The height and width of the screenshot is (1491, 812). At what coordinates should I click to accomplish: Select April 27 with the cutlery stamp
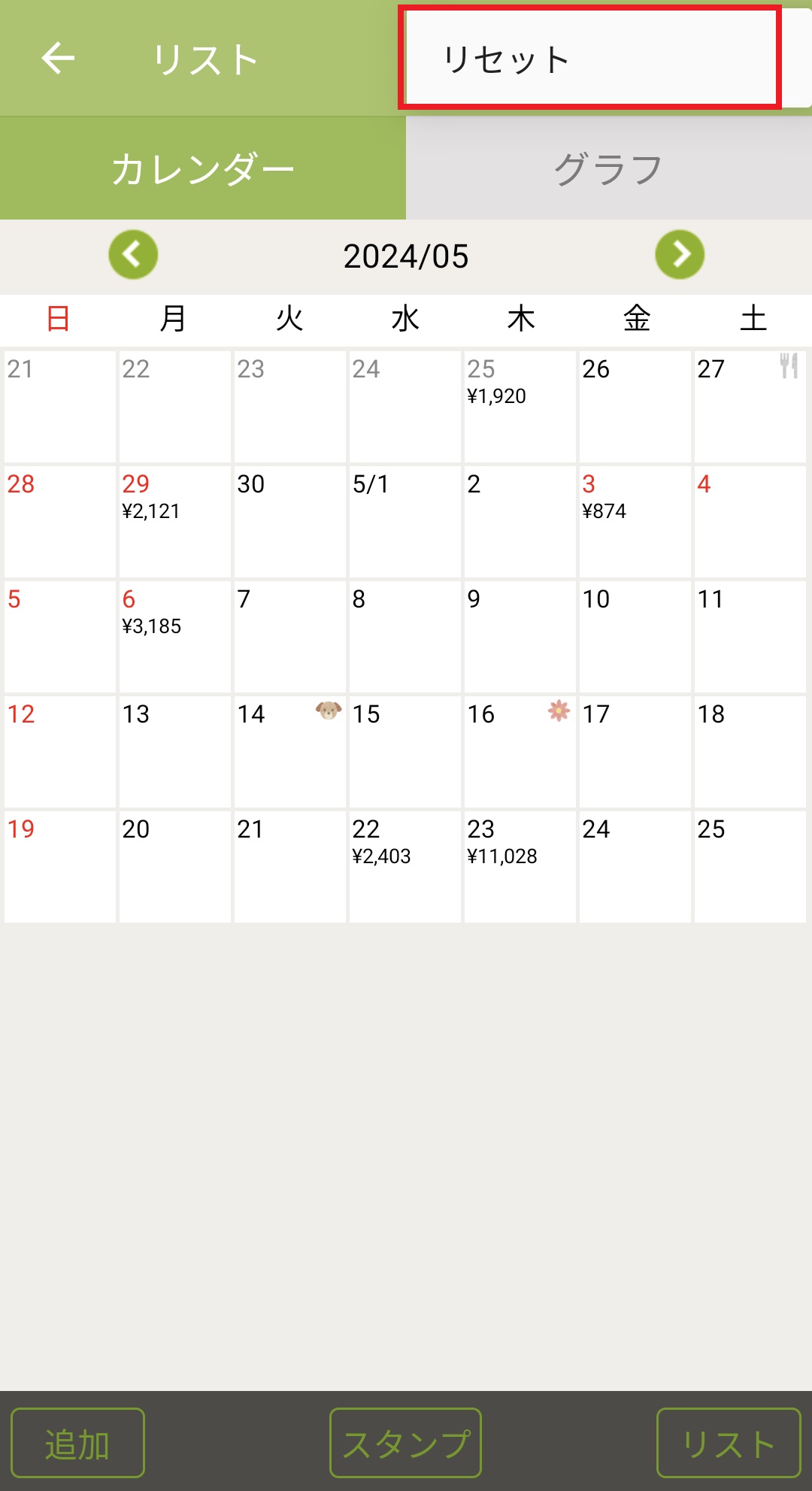point(750,406)
